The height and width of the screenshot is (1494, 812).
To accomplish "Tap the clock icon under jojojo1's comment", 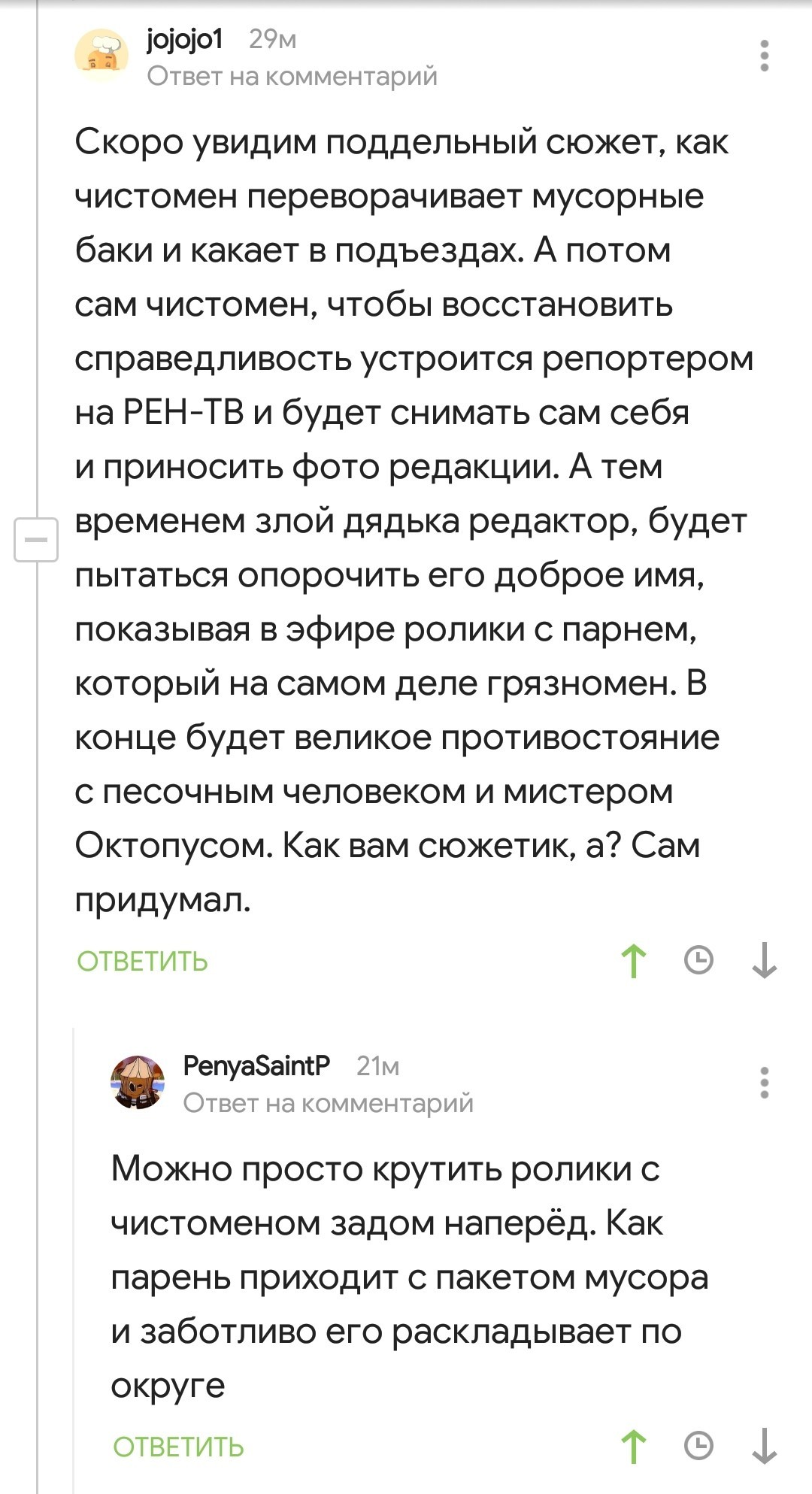I will point(698,960).
